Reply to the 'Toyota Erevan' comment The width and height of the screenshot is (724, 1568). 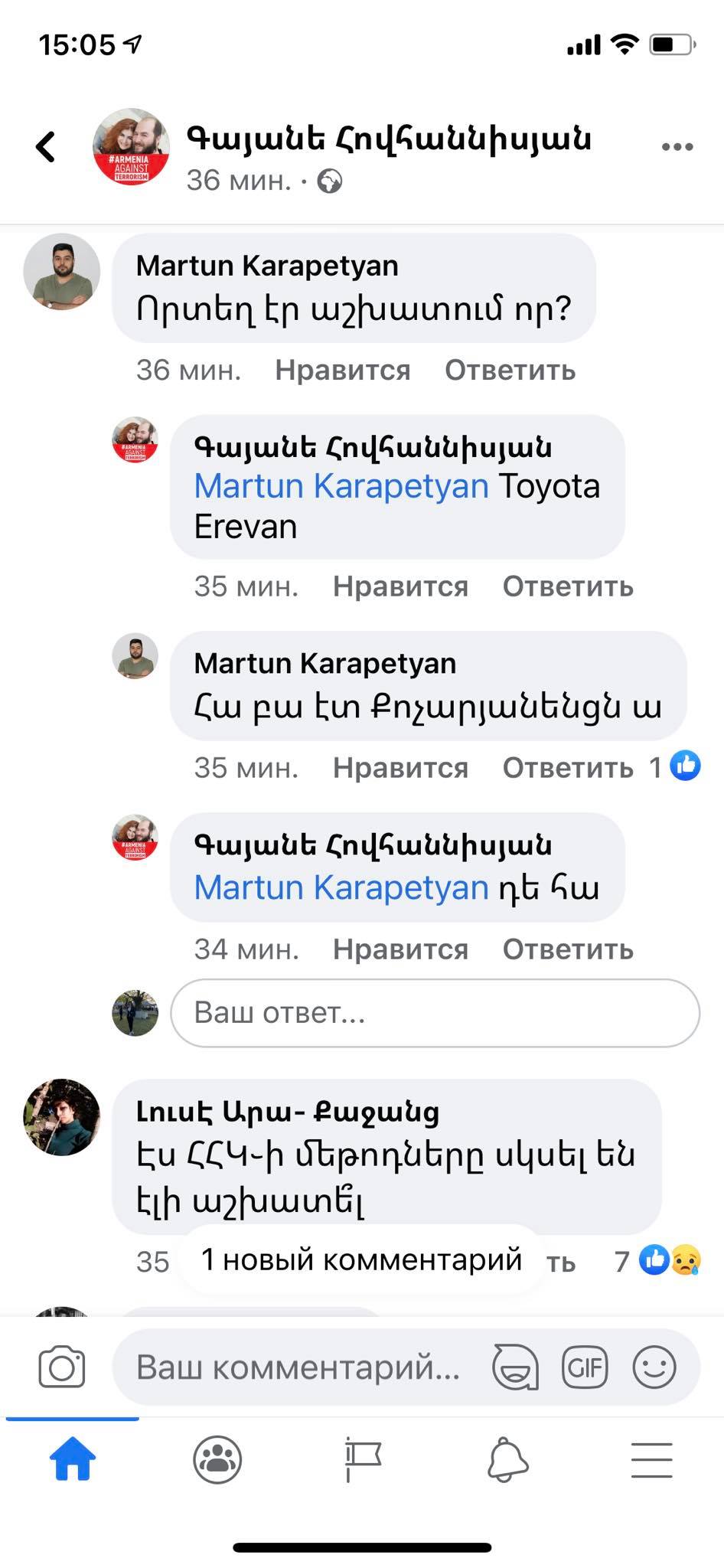pos(567,587)
